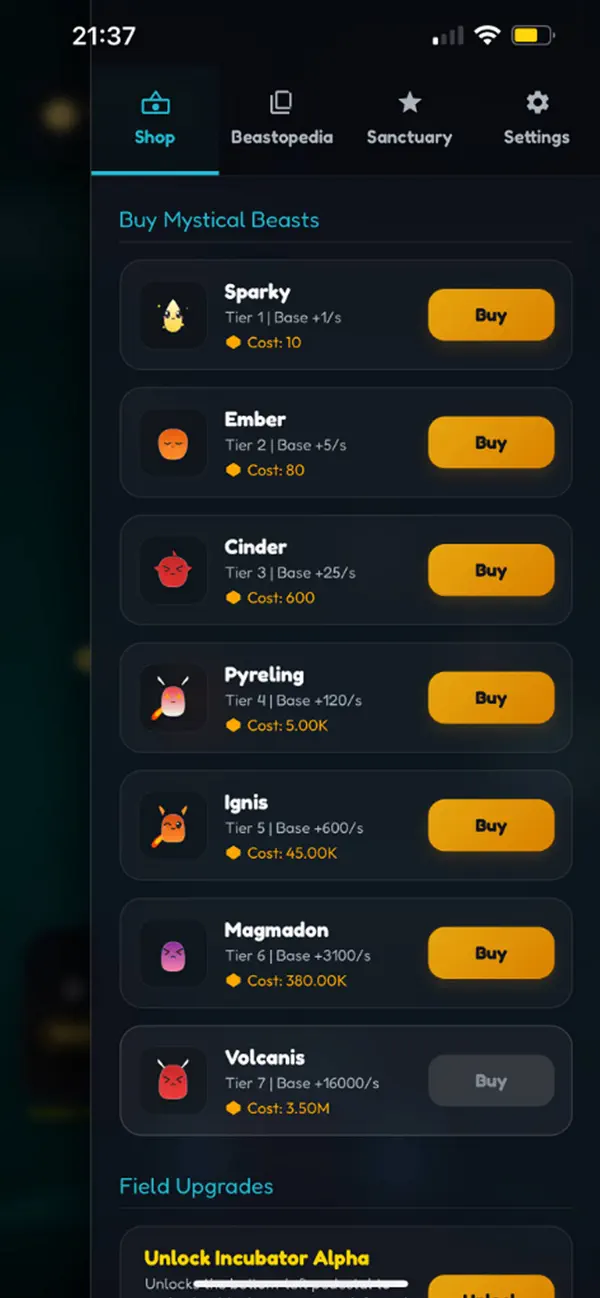Buy the Ember beast
The height and width of the screenshot is (1298, 600).
click(491, 443)
